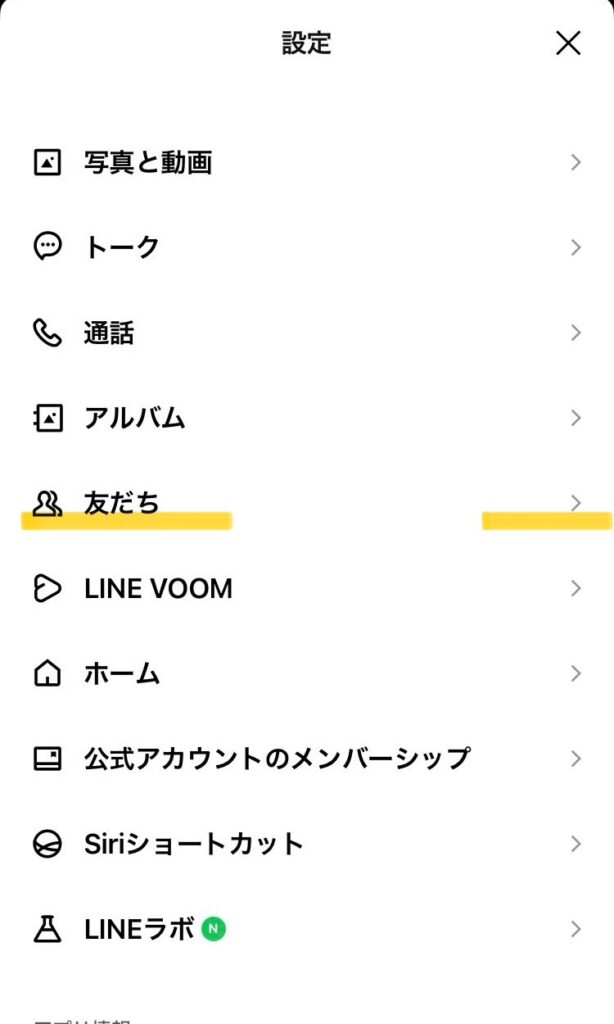Open 公式アカウントのメンバーシップ
Image resolution: width=614 pixels, height=1024 pixels.
(307, 758)
